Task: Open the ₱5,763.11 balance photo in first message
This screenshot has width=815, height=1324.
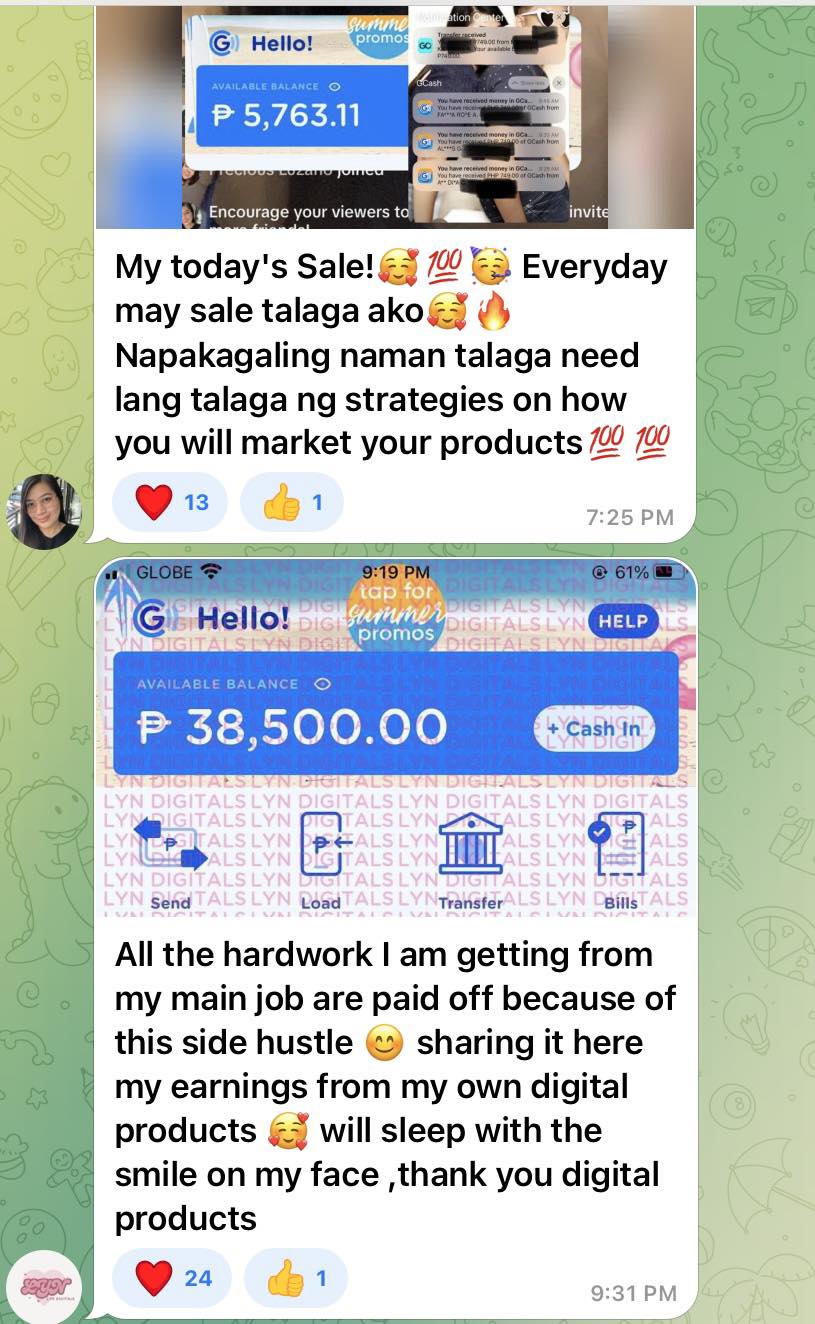Action: [x=395, y=115]
